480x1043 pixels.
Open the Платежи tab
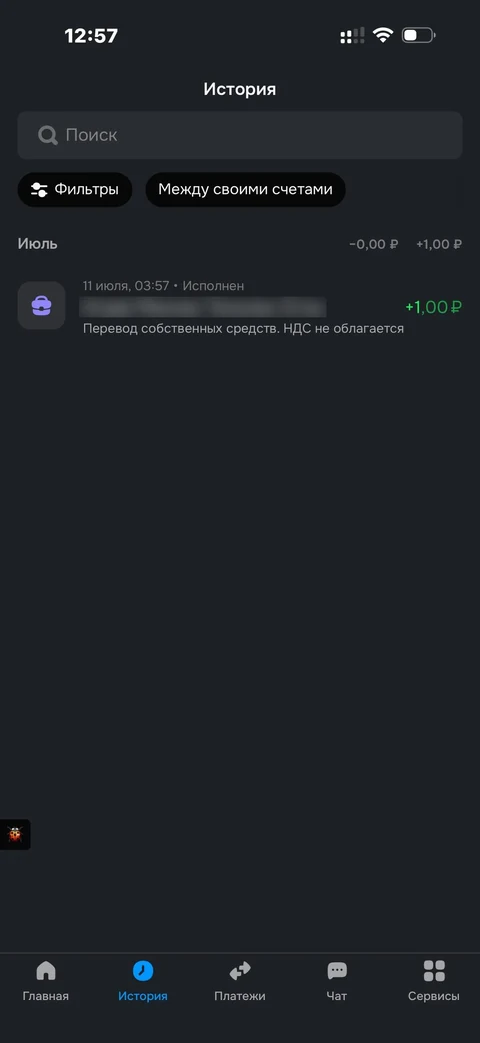click(240, 980)
